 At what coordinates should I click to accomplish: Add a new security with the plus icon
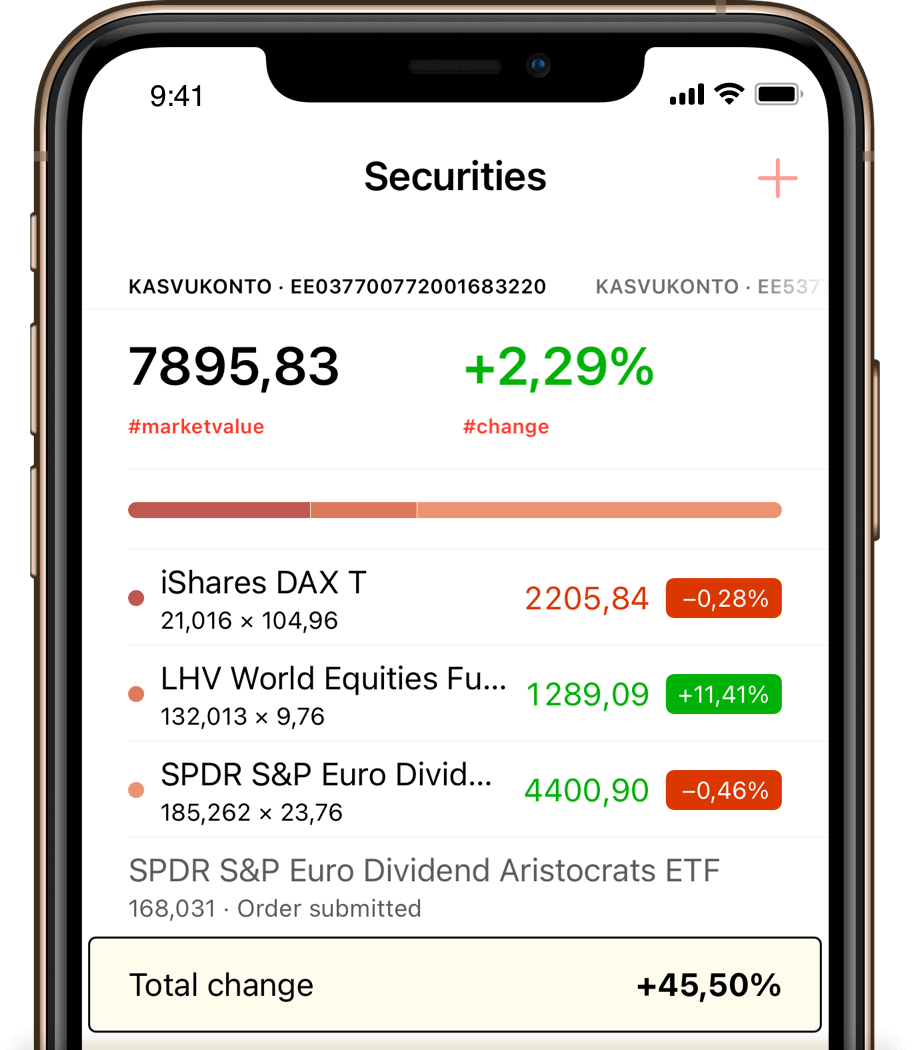[777, 179]
